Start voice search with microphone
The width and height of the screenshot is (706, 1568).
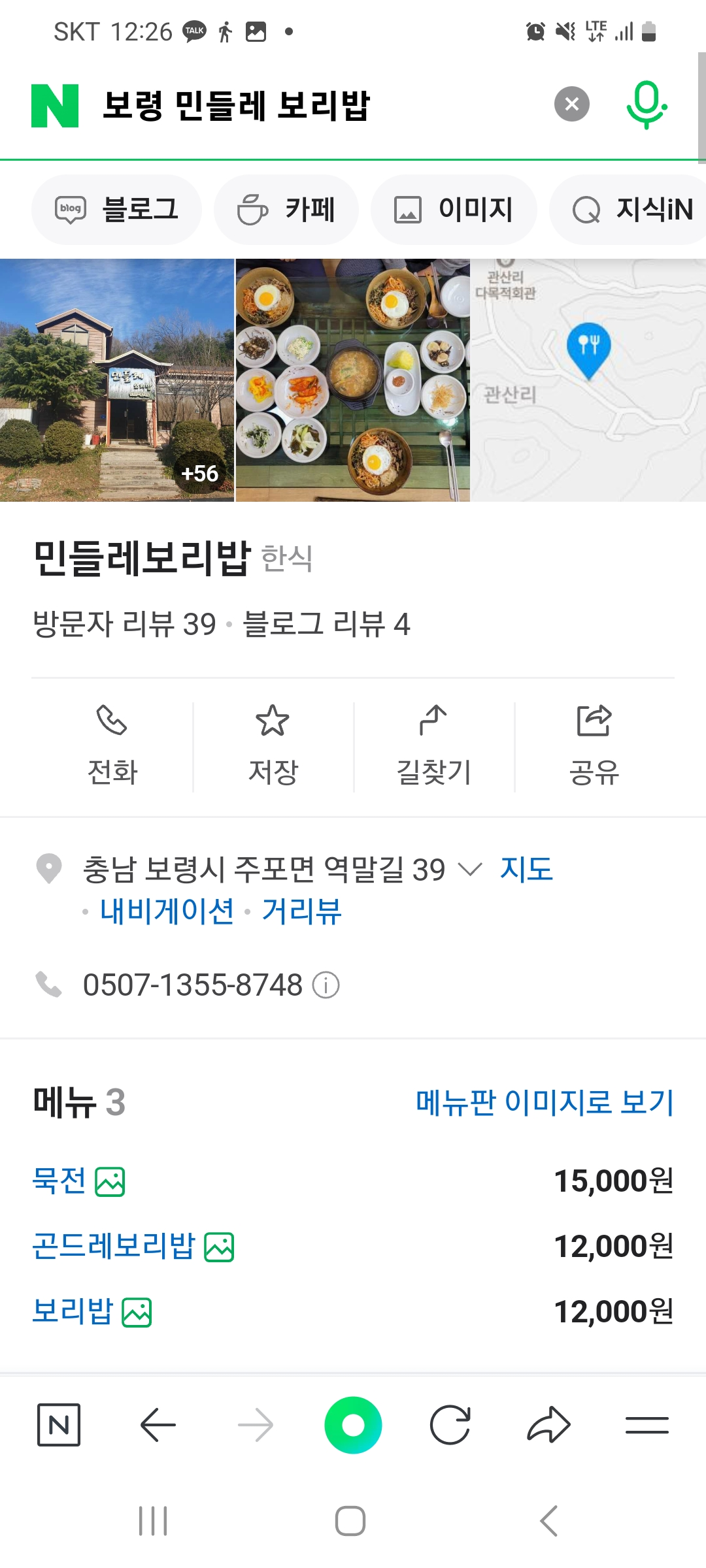point(646,105)
